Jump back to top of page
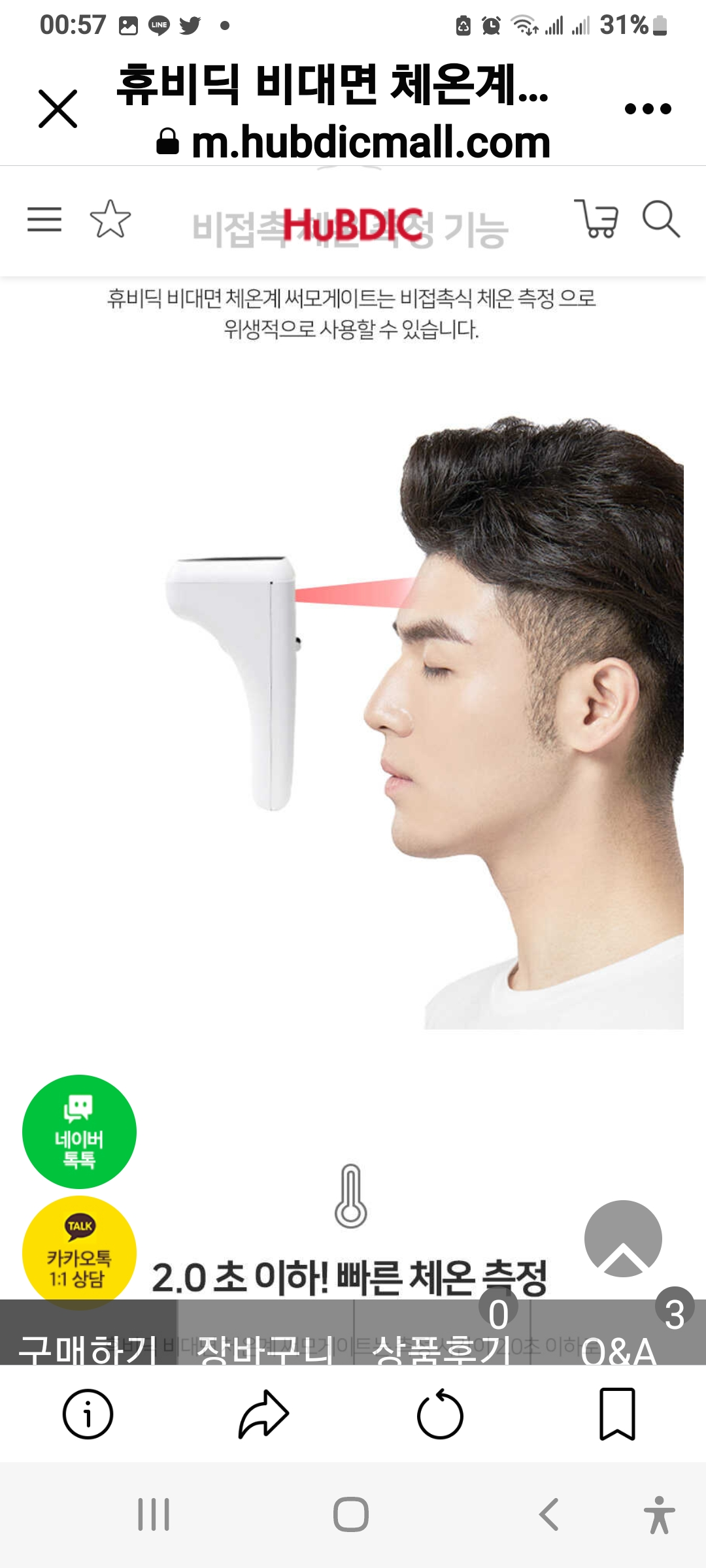 coord(623,1239)
